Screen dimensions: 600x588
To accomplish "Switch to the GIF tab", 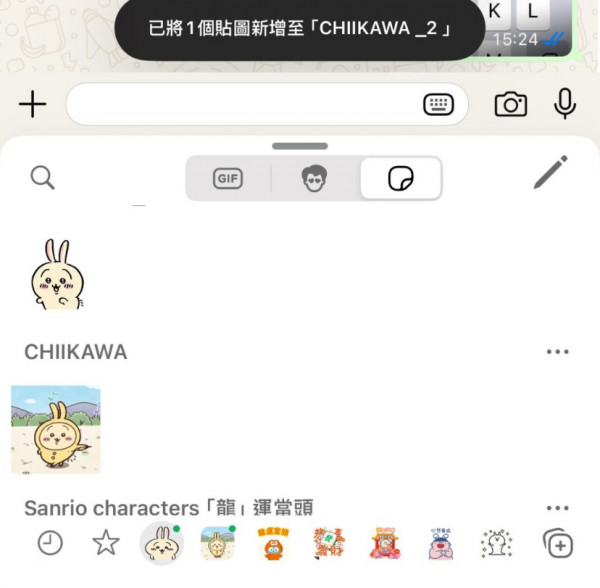I will (228, 179).
